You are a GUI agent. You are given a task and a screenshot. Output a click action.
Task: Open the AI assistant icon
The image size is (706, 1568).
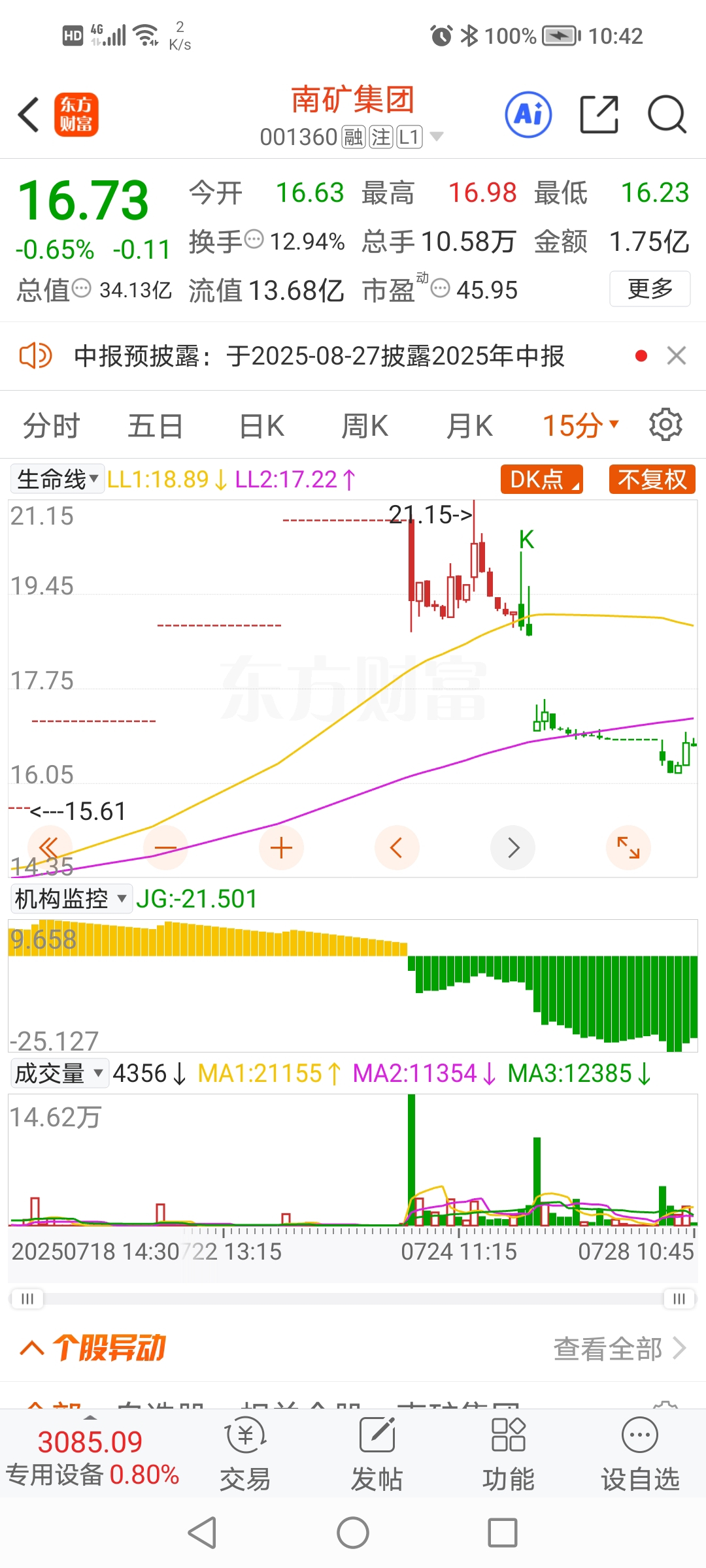coord(528,114)
